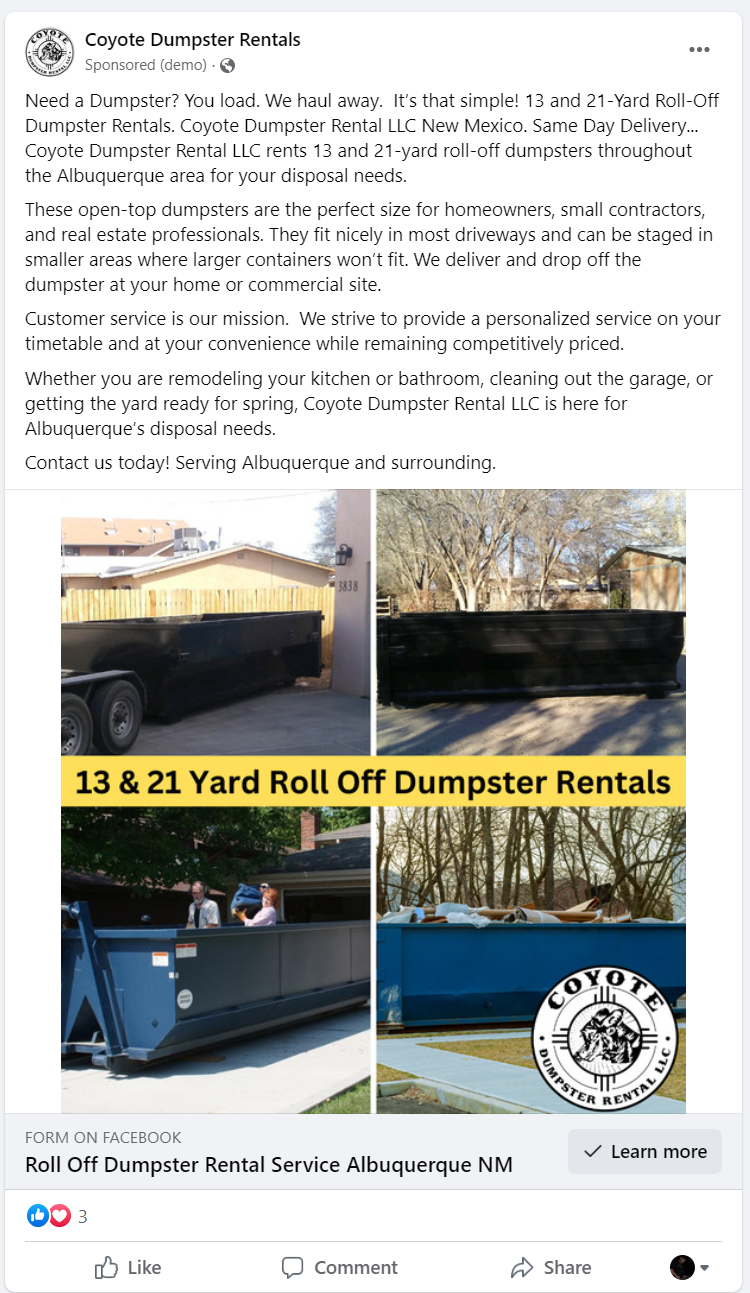The height and width of the screenshot is (1293, 750).
Task: Comment on the dumpster rental post
Action: point(340,1267)
